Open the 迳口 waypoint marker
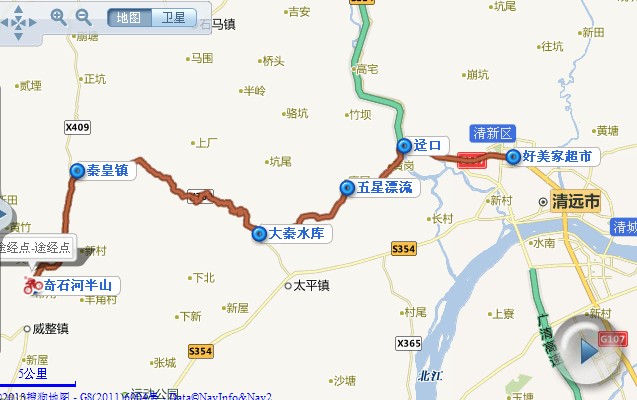Screen dimensions: 637x400 [x=404, y=146]
